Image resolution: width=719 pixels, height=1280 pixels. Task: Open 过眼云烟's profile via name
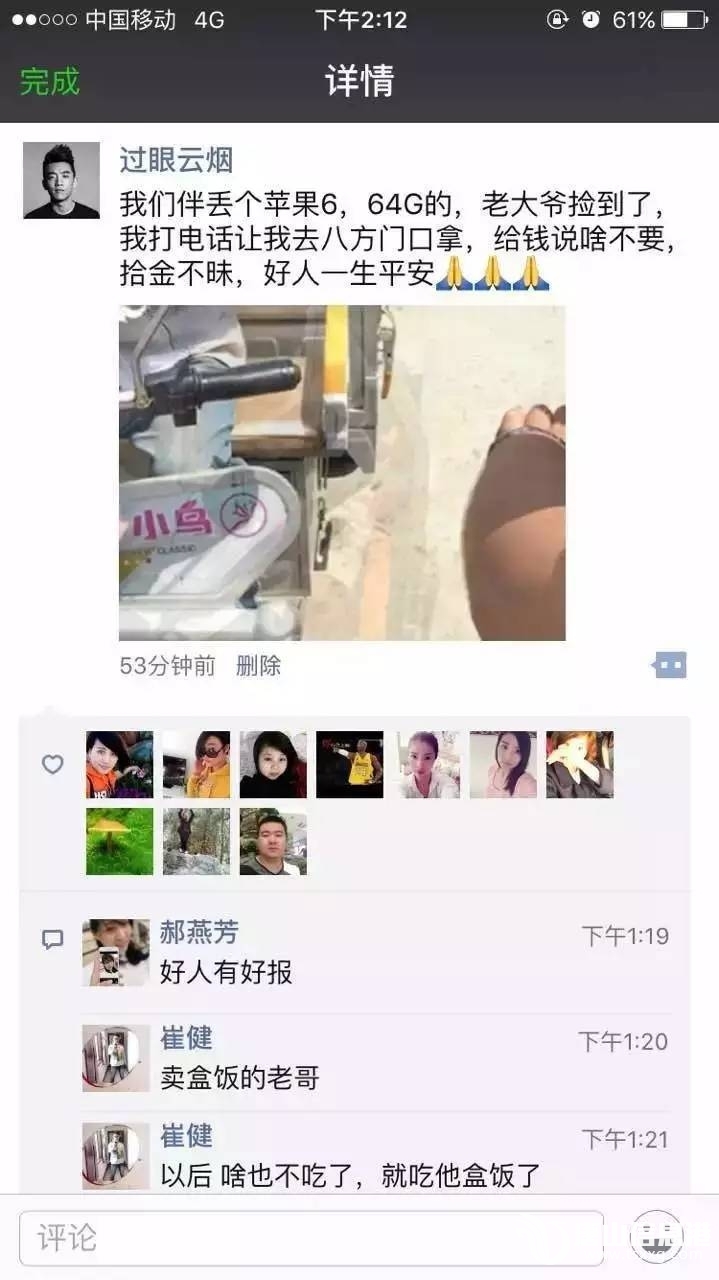pos(175,160)
